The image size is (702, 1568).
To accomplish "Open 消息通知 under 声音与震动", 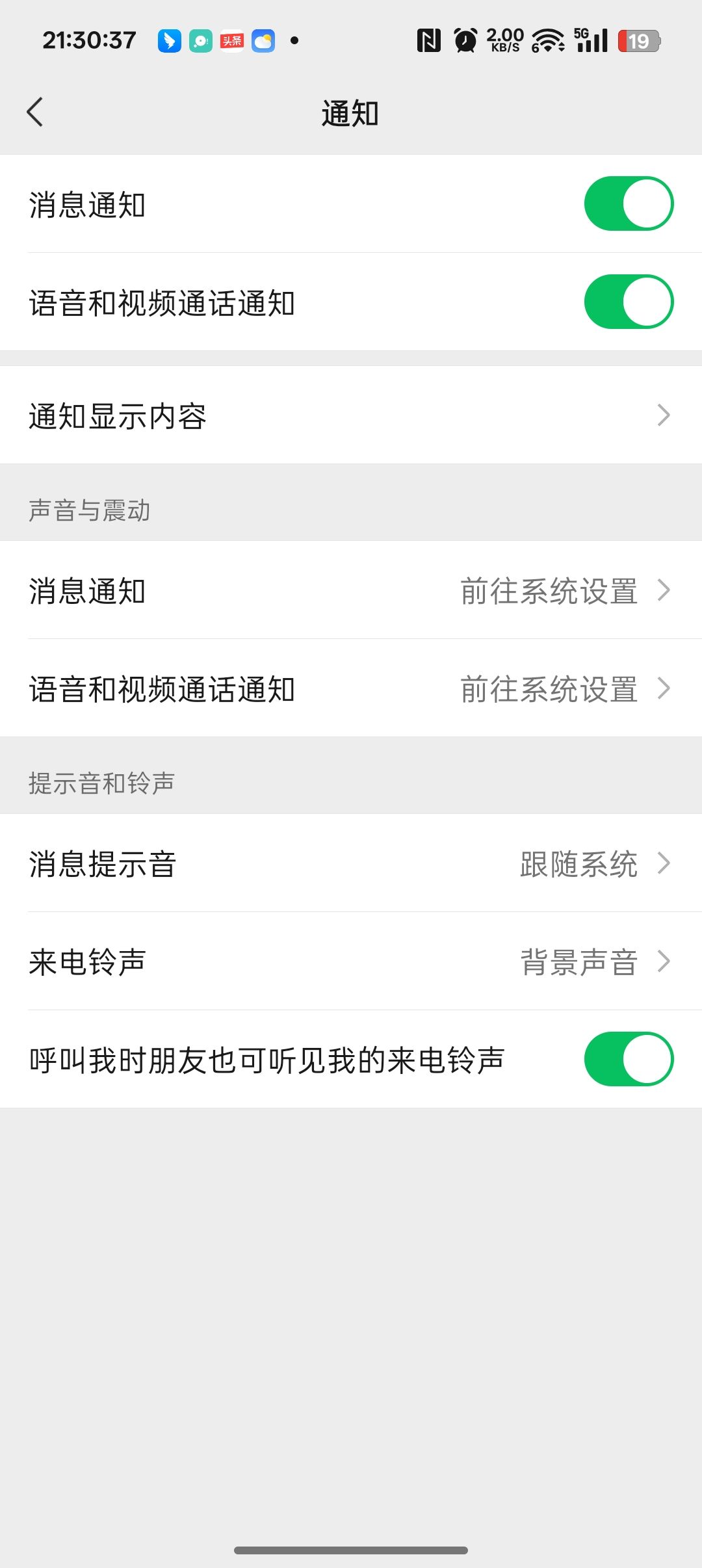I will (x=351, y=590).
